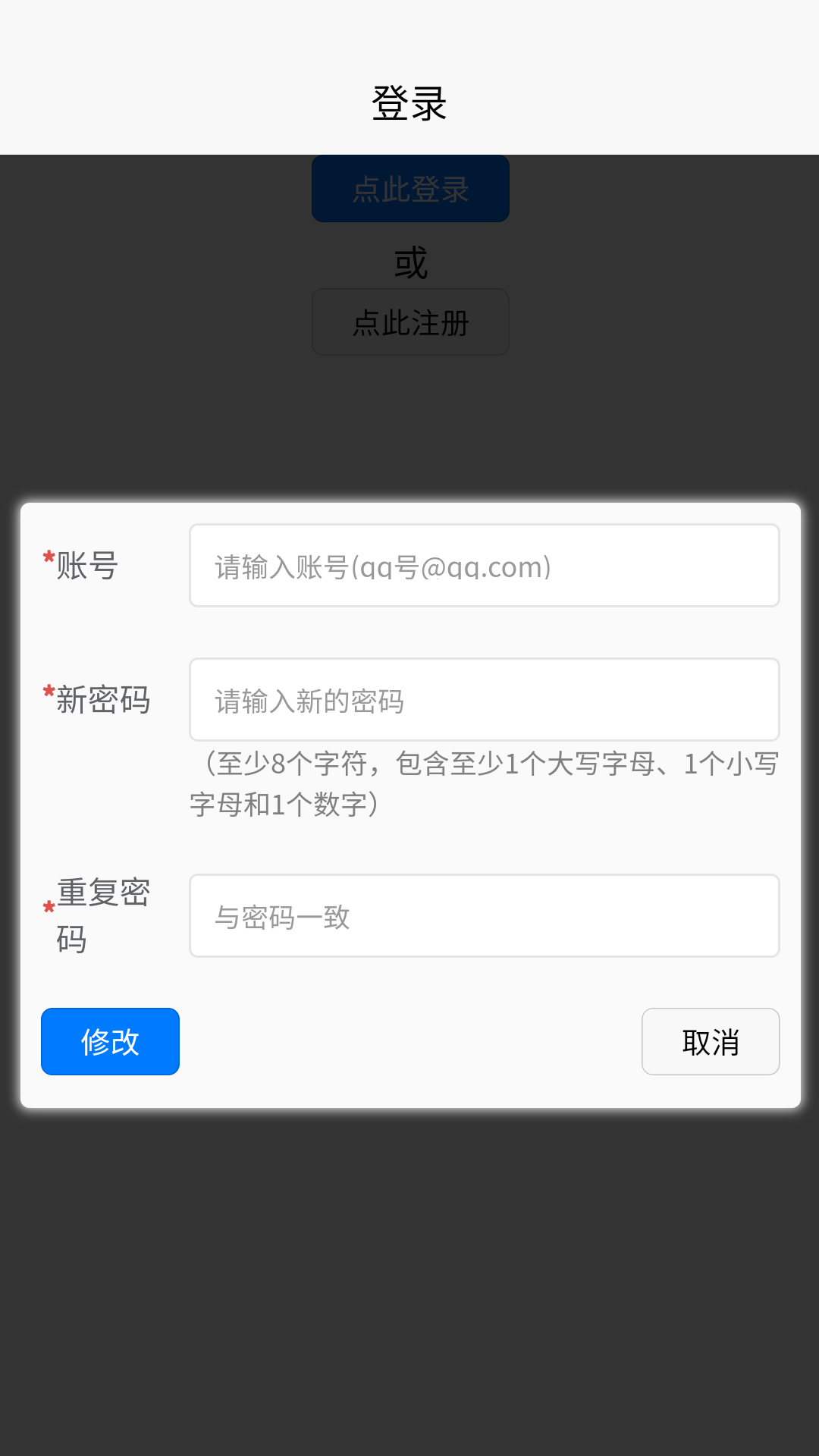Screen dimensions: 819x1456
Task: Click the 点此登录 login button
Action: [409, 189]
